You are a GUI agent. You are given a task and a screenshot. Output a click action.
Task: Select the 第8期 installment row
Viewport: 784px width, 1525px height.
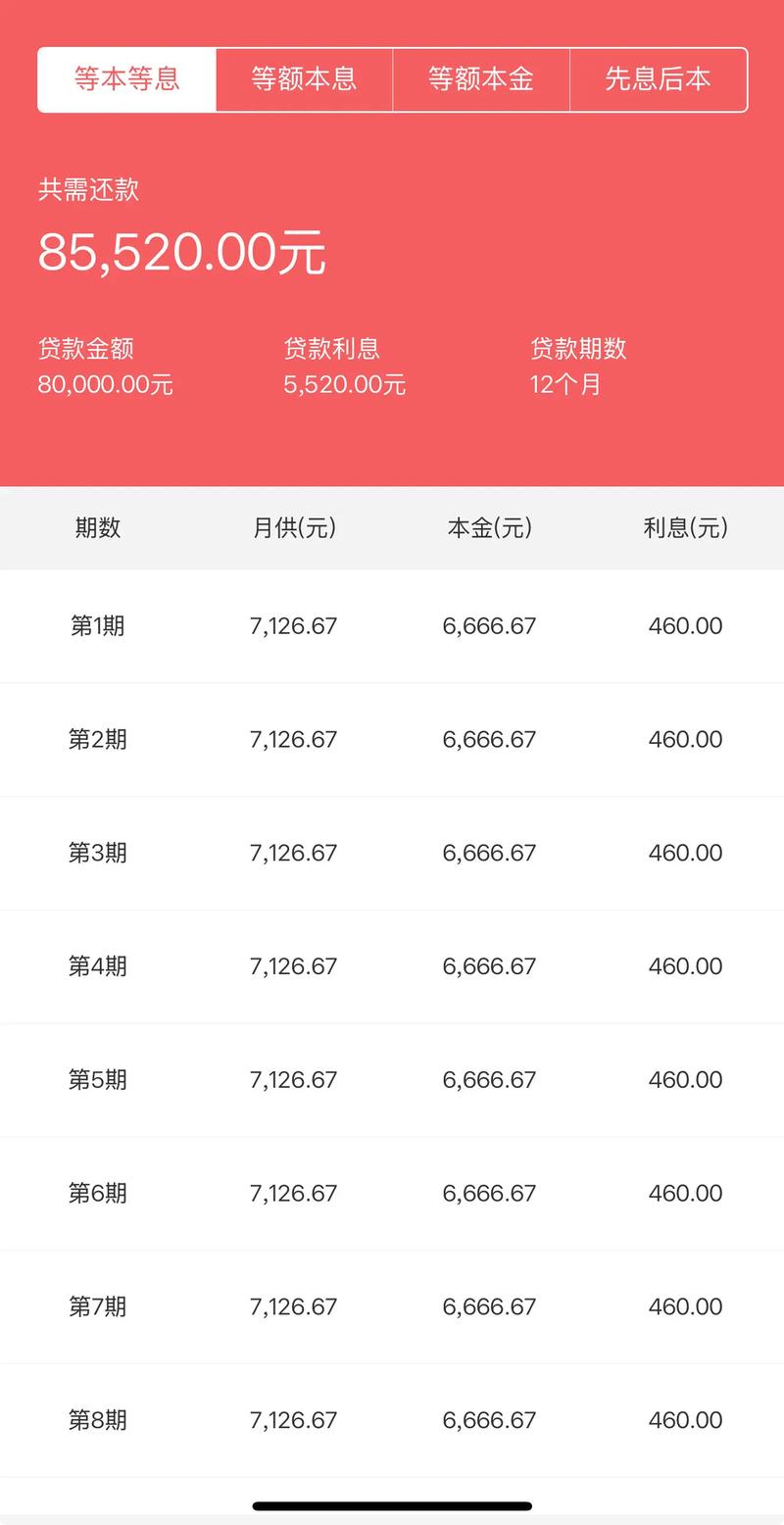(392, 1419)
